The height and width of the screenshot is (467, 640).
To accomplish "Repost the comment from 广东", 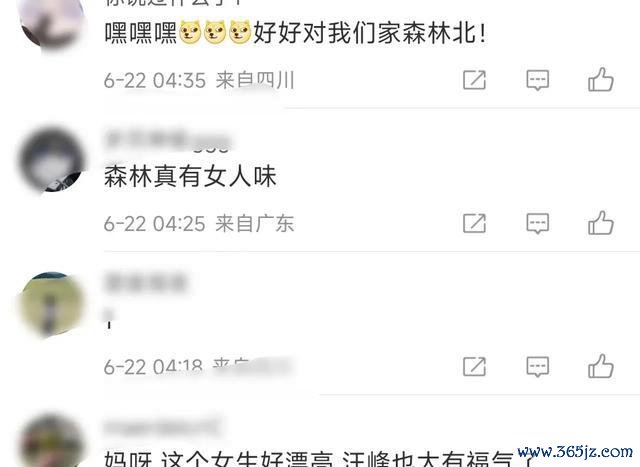I will point(474,223).
